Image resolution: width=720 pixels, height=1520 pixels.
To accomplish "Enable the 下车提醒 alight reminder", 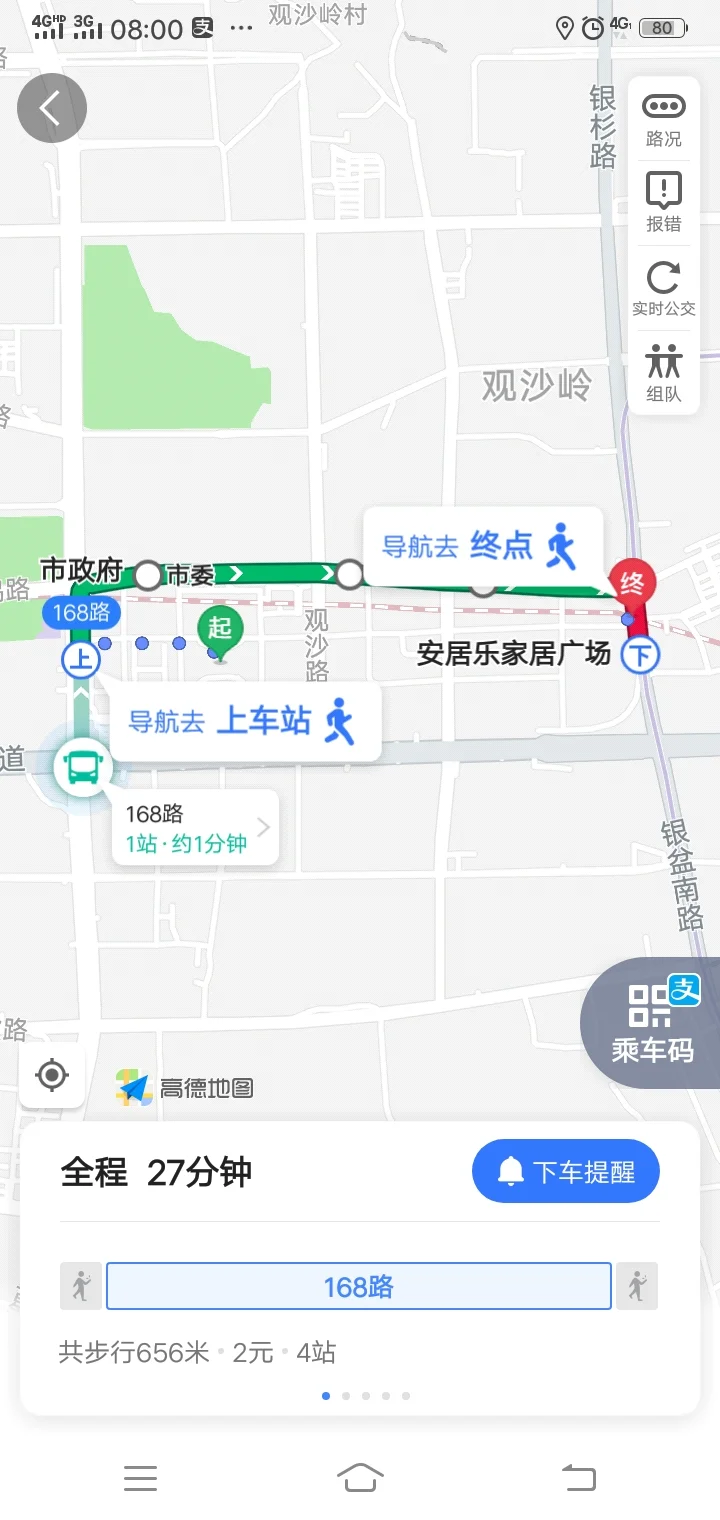I will coord(565,1171).
